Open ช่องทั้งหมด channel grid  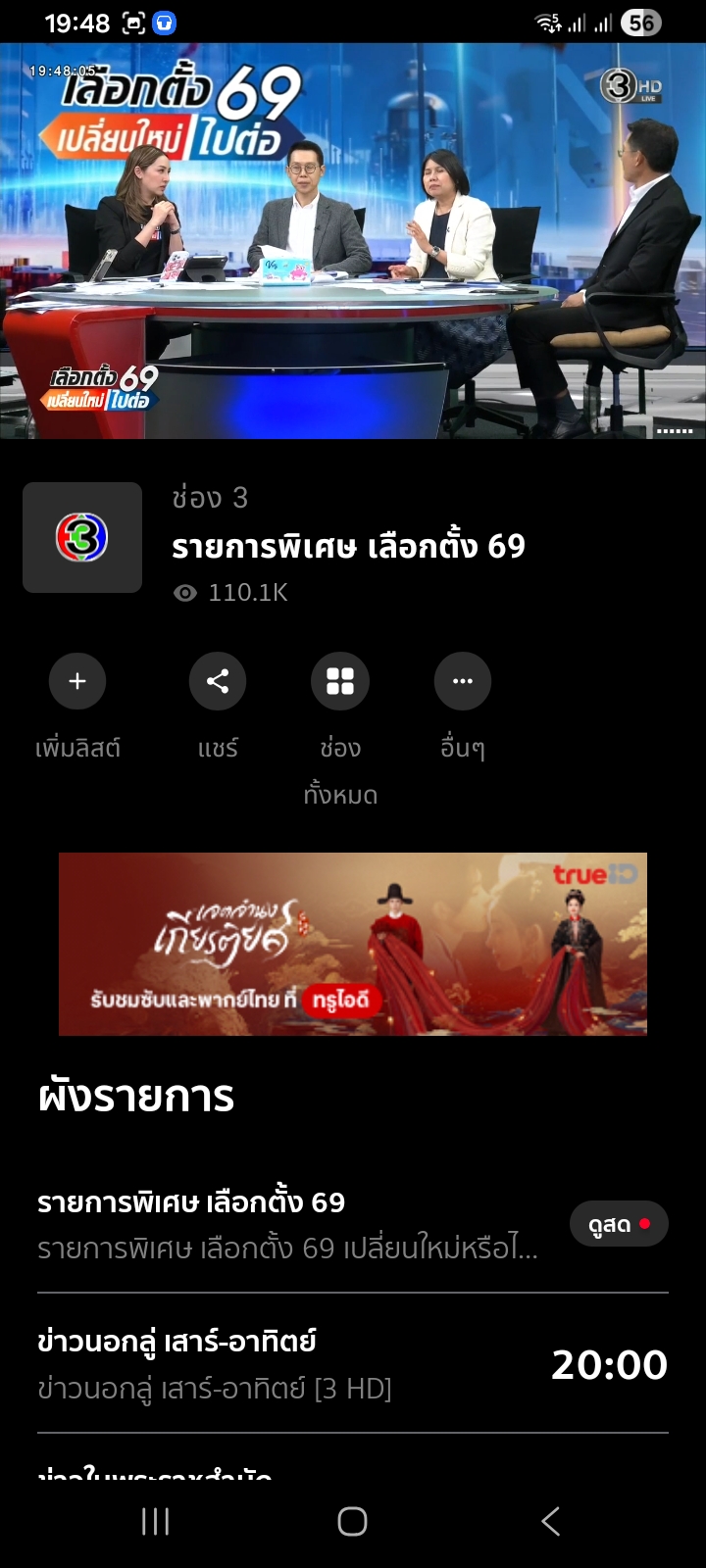(339, 681)
